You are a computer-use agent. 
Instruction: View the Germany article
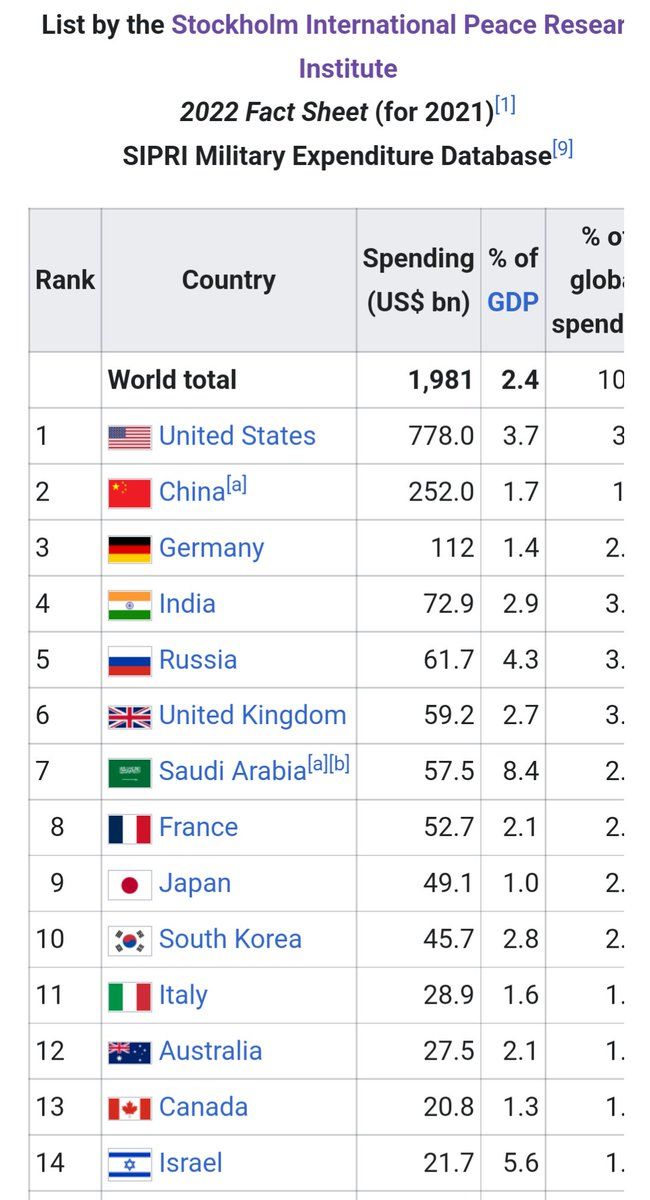click(211, 548)
